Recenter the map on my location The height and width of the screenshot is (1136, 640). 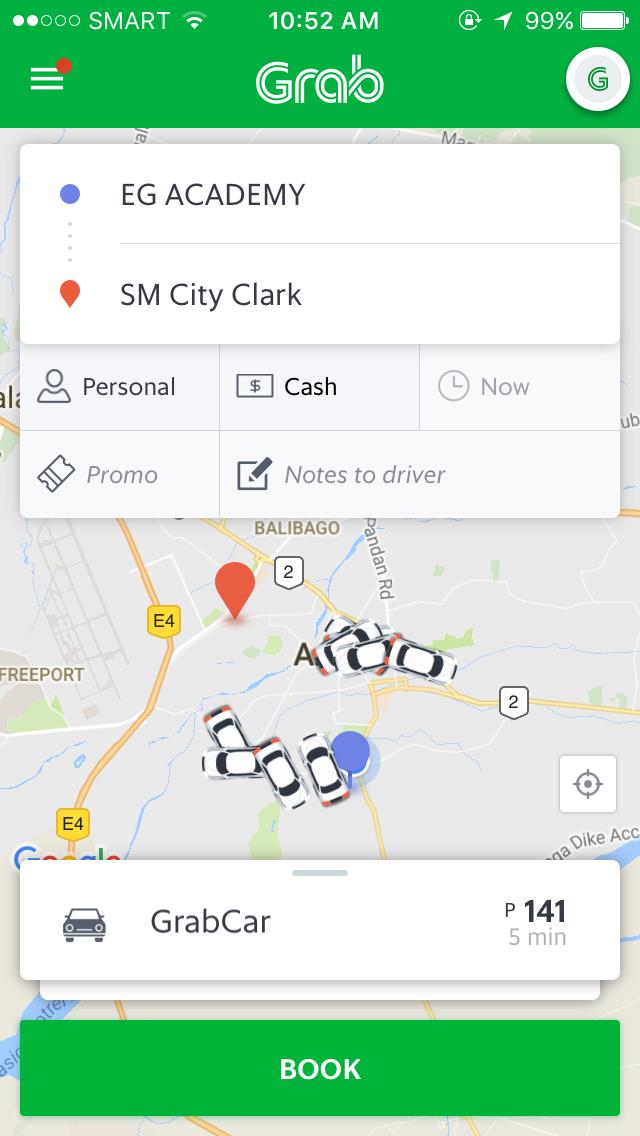coord(588,784)
